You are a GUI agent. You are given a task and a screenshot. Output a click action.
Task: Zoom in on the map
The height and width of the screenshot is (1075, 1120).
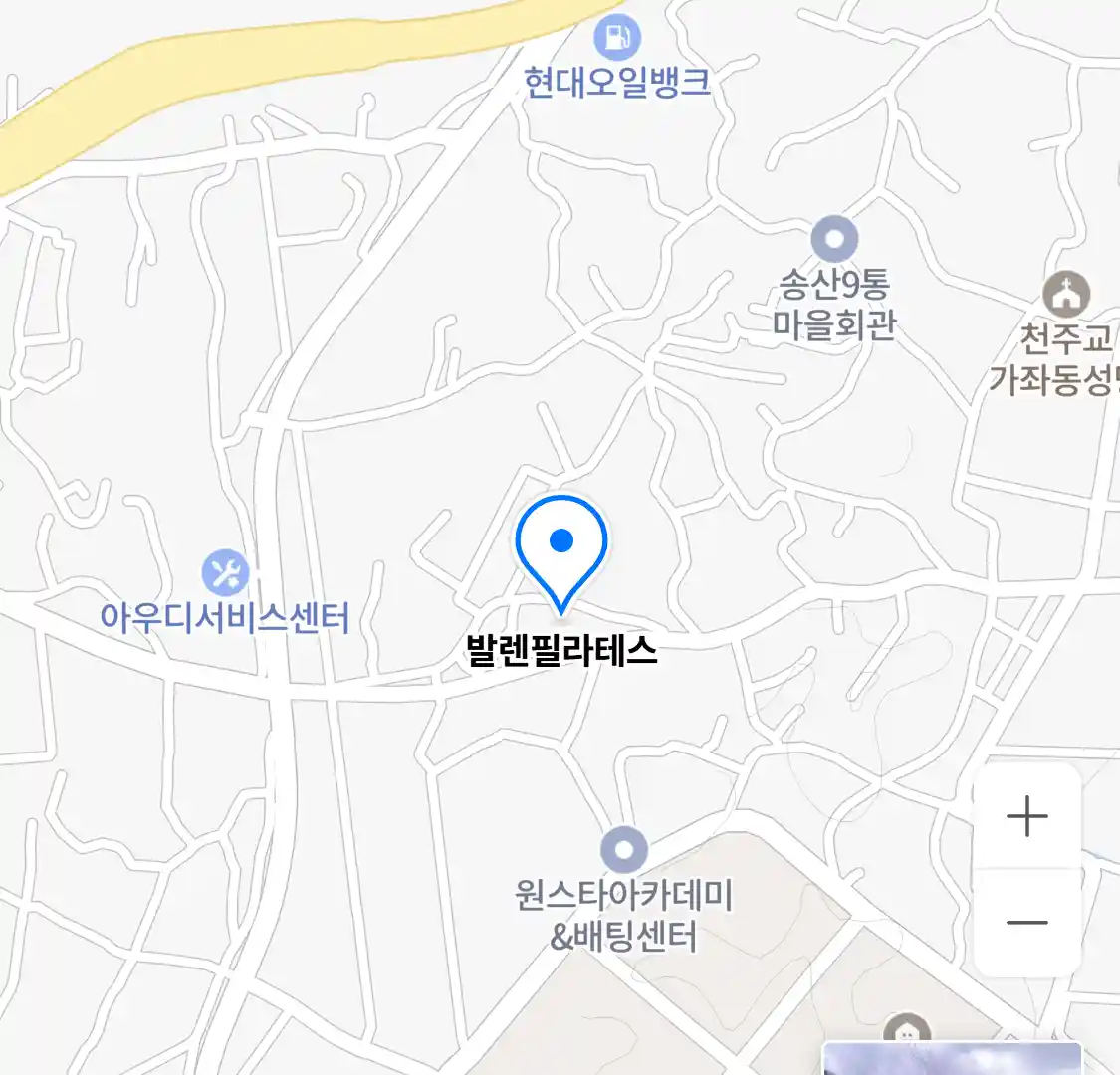pyautogui.click(x=1026, y=817)
